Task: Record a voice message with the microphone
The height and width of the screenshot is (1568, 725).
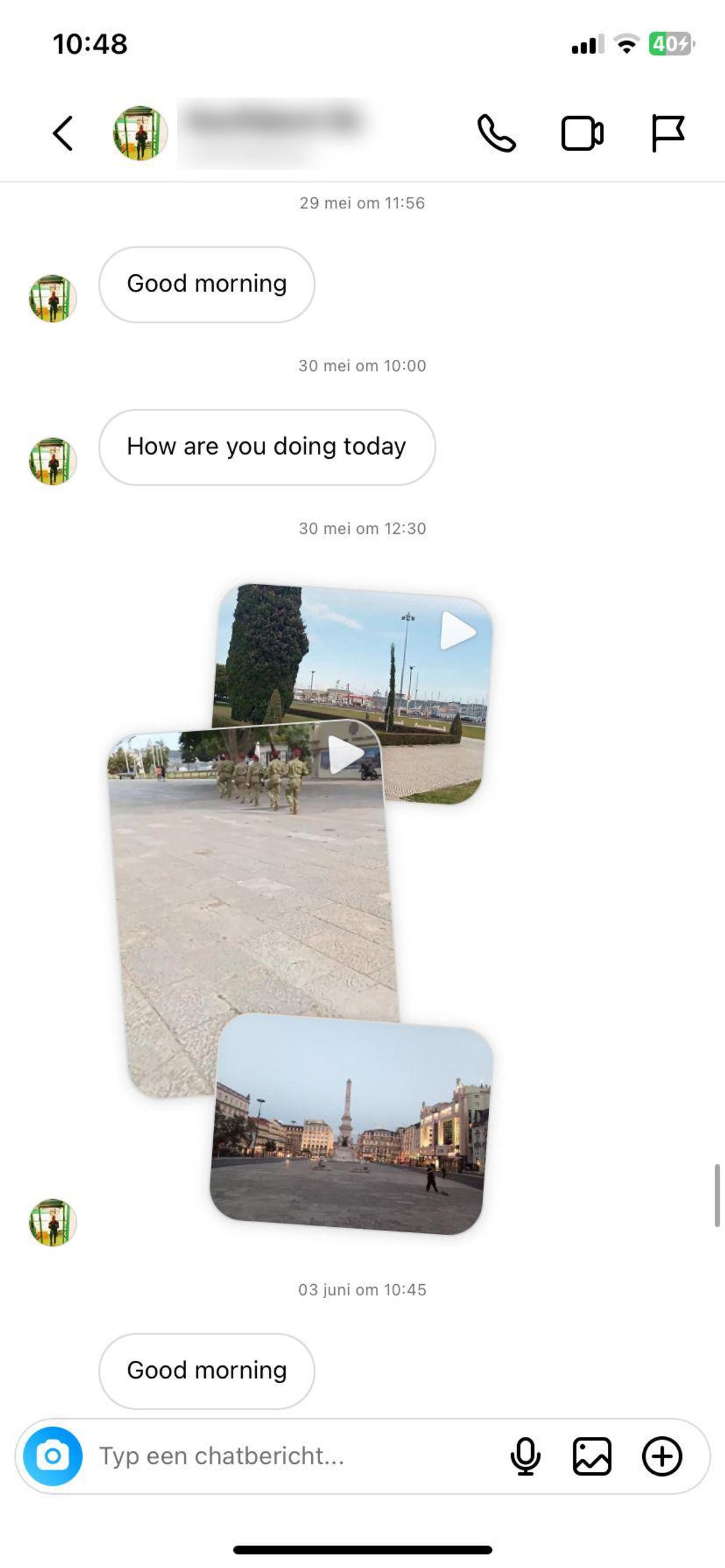Action: (x=525, y=1457)
